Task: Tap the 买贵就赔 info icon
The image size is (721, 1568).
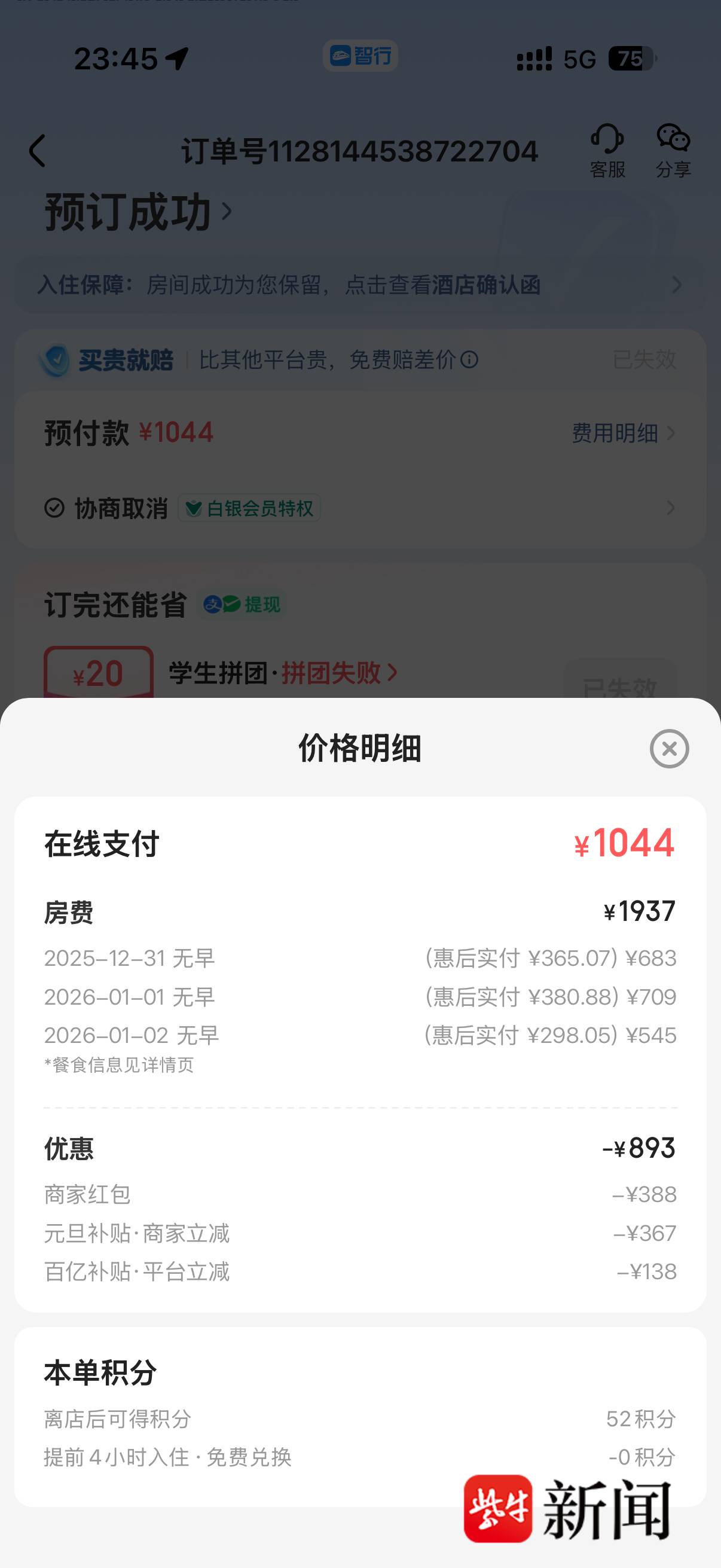Action: pos(469,360)
